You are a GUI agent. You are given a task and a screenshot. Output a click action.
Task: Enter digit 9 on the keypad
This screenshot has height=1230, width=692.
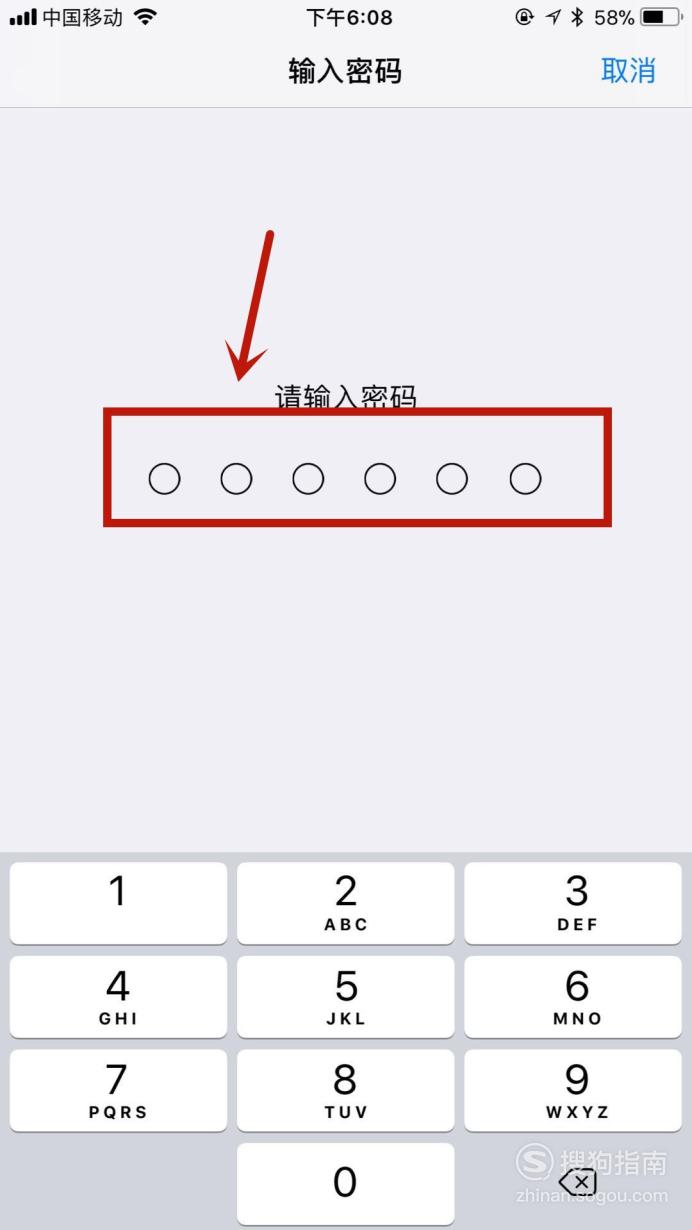point(573,1090)
